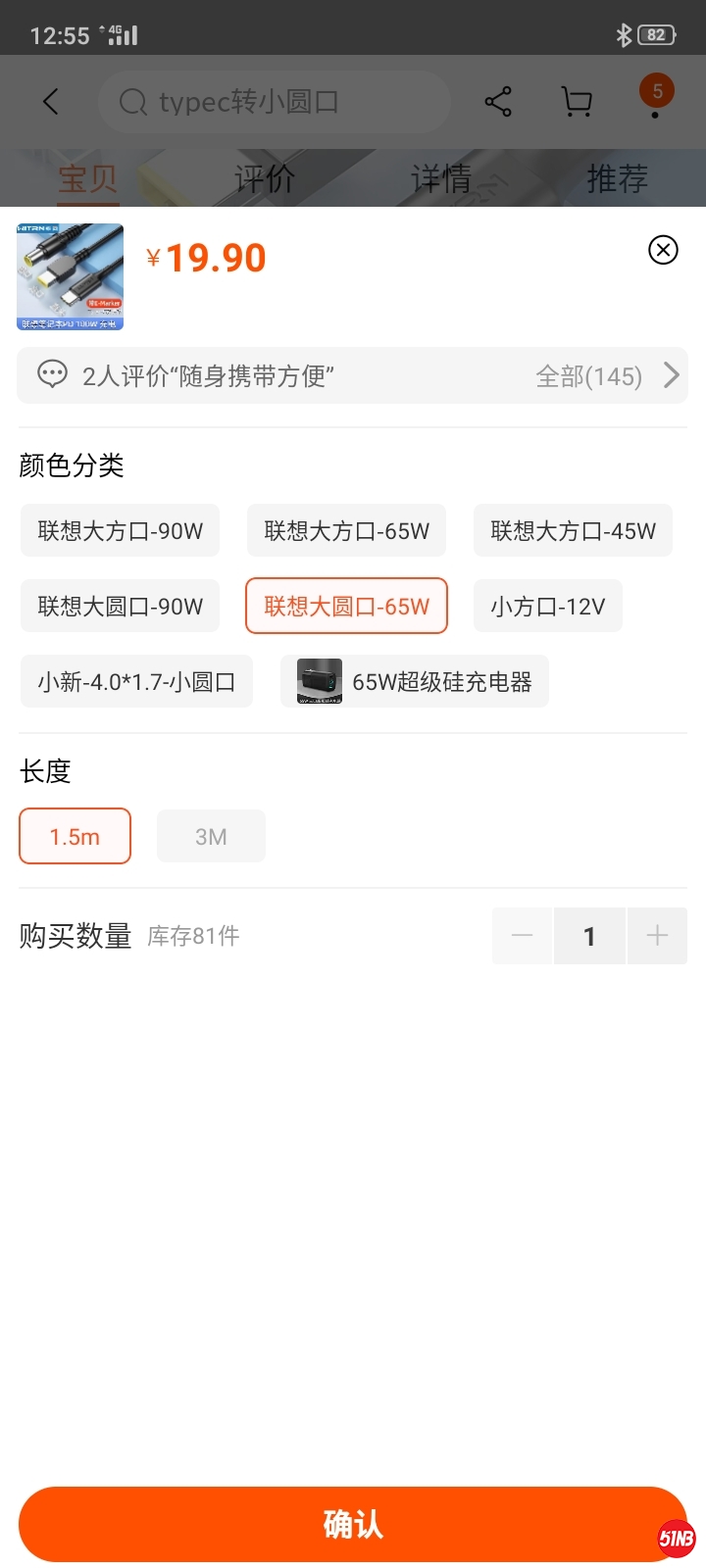This screenshot has height=1568, width=706.
Task: Select 小新-4.0*1.7-小圆口 option
Action: point(137,682)
